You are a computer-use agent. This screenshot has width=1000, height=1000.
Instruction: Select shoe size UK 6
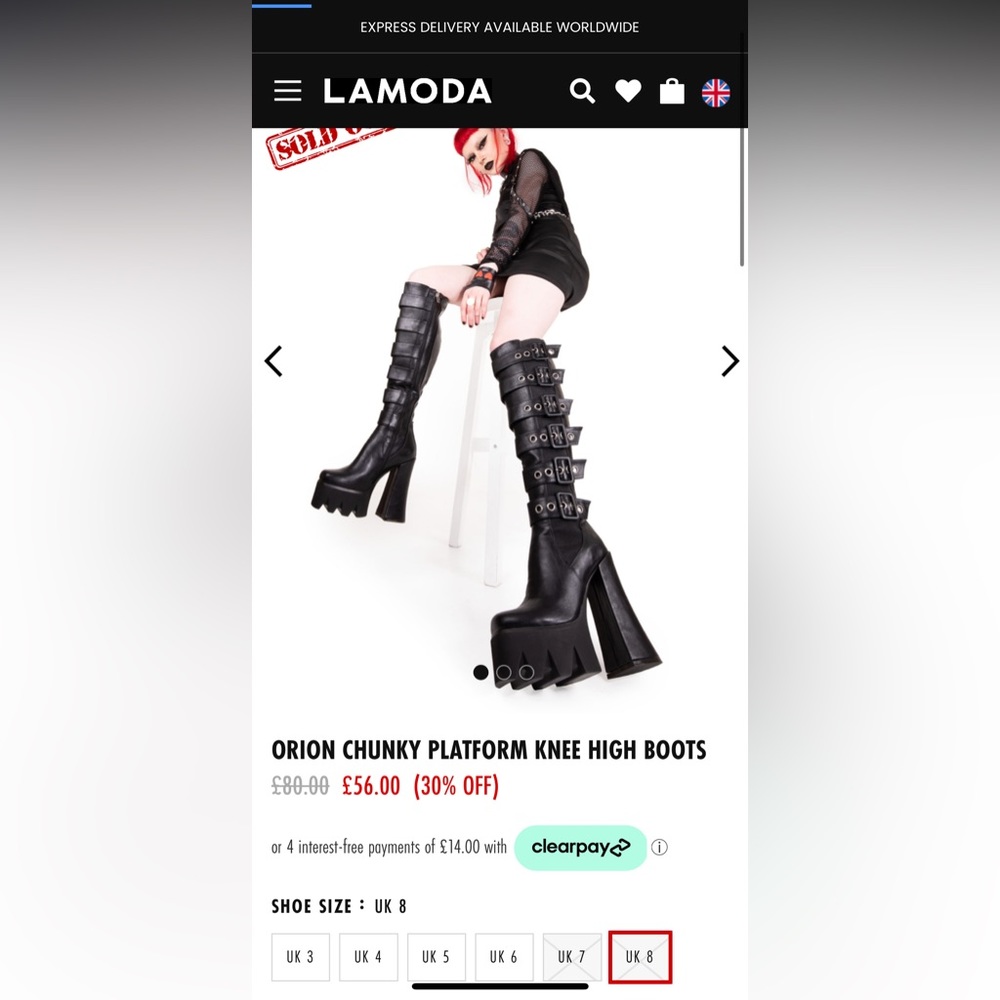pyautogui.click(x=504, y=957)
